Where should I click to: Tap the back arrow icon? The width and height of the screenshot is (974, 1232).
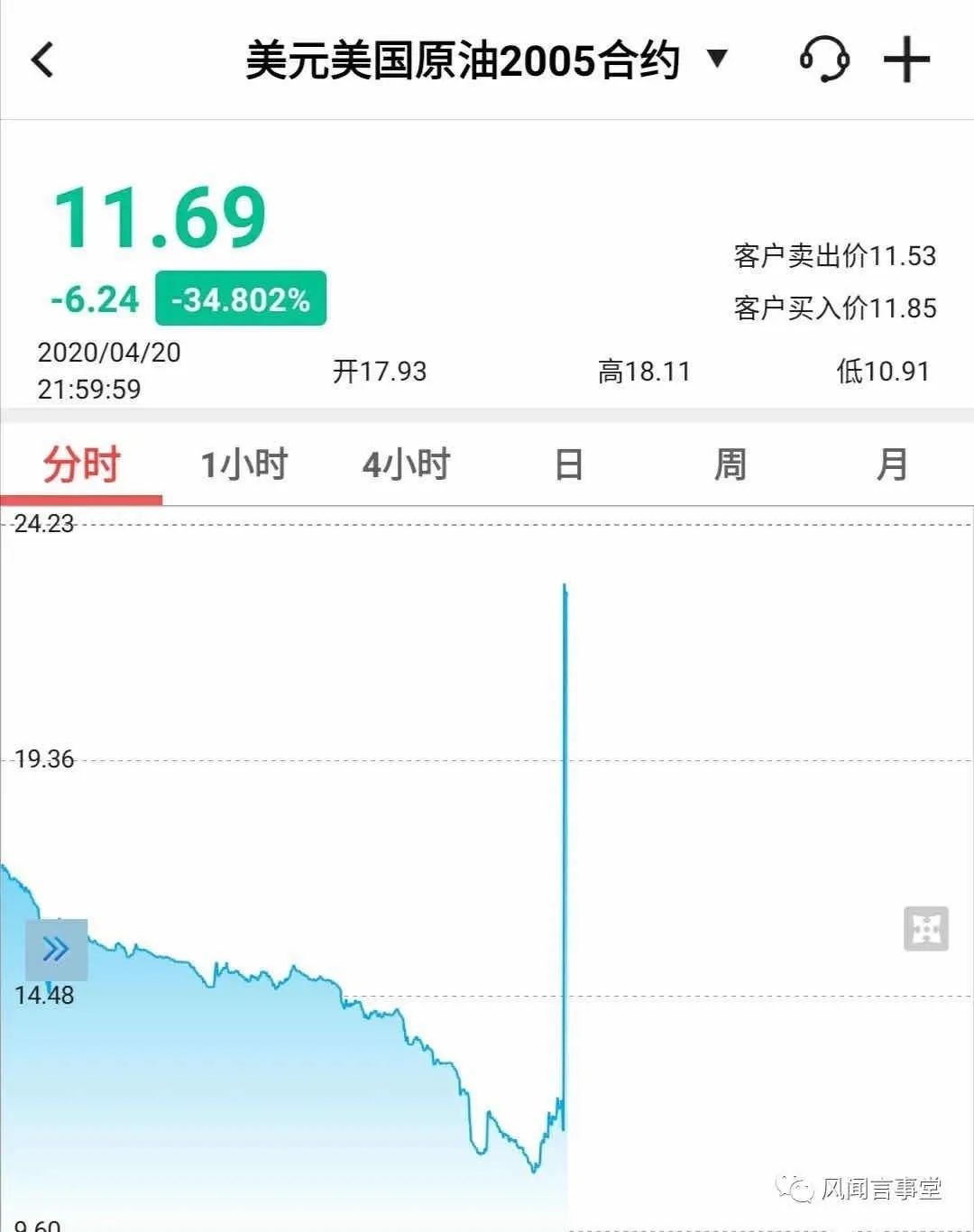click(41, 61)
